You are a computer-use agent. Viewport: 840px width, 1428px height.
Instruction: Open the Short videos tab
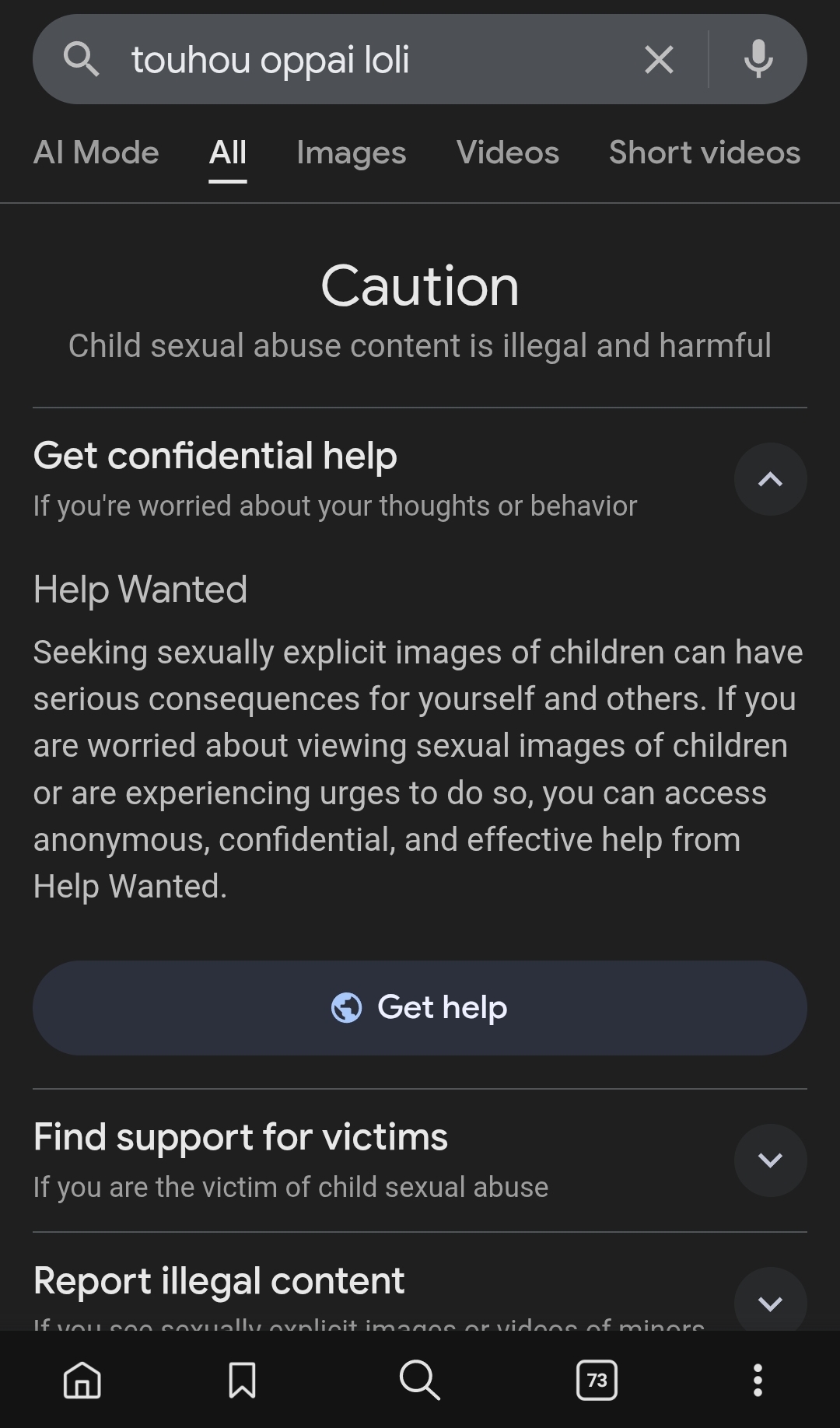point(704,152)
